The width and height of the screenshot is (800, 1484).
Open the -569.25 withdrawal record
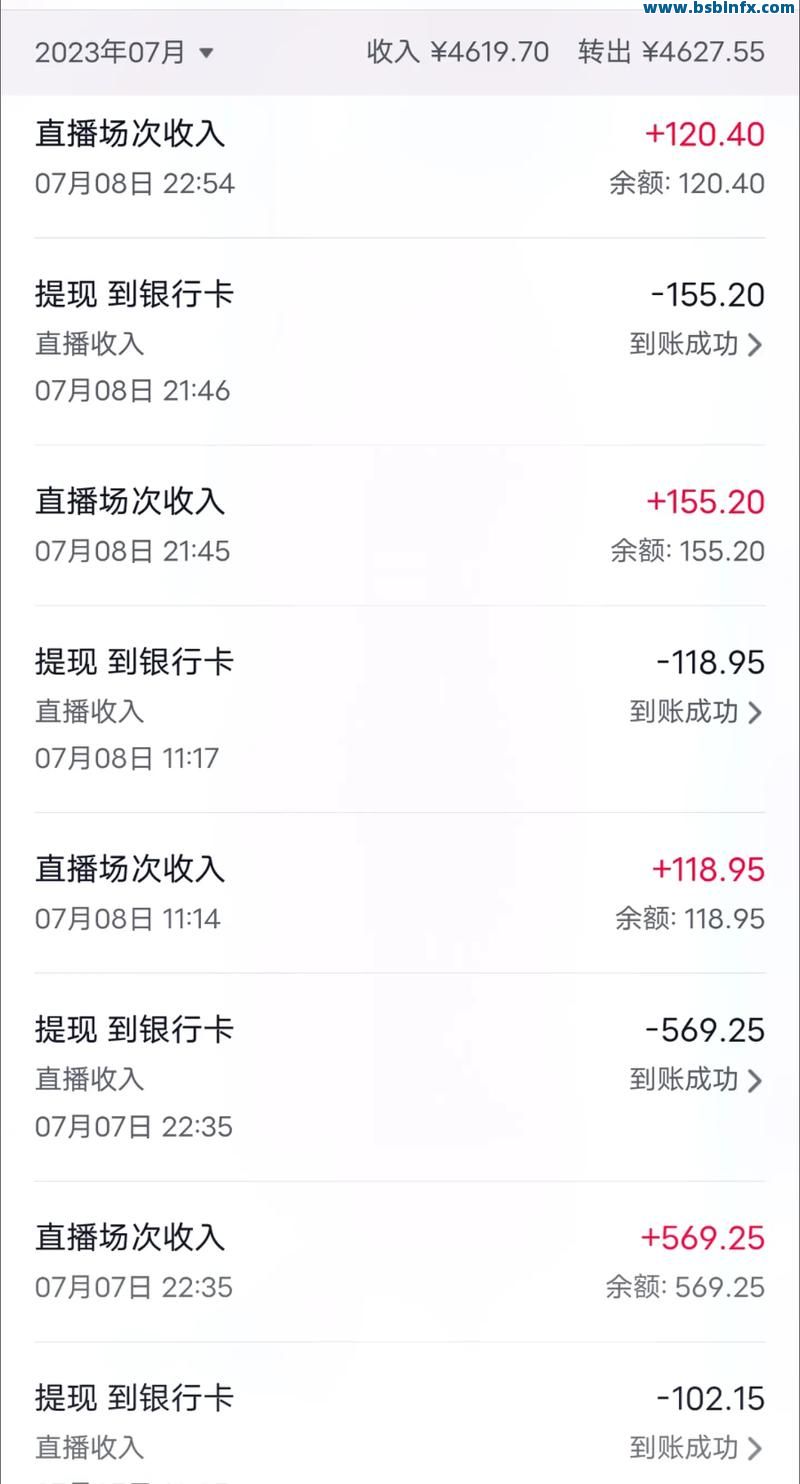tap(697, 1080)
